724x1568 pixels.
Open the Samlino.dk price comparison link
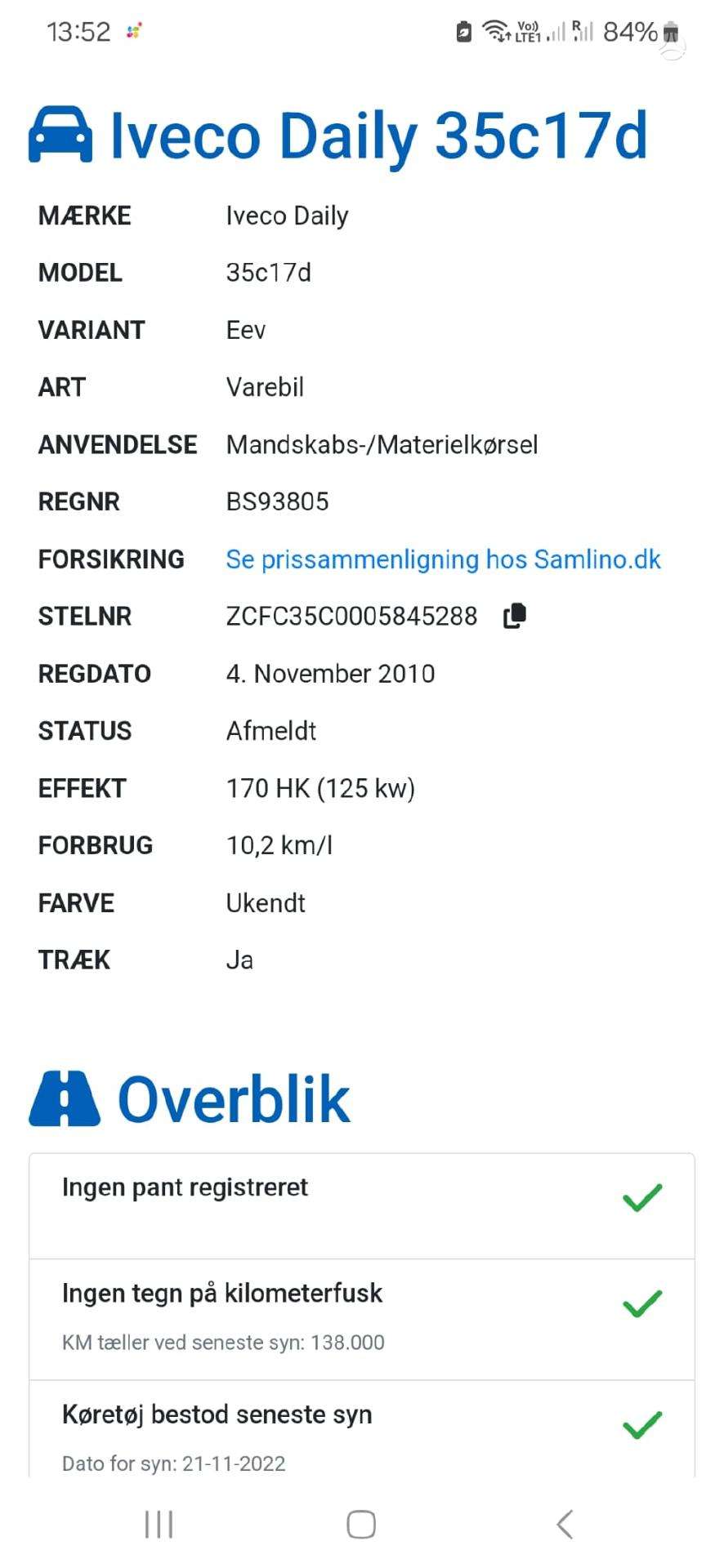click(x=443, y=559)
